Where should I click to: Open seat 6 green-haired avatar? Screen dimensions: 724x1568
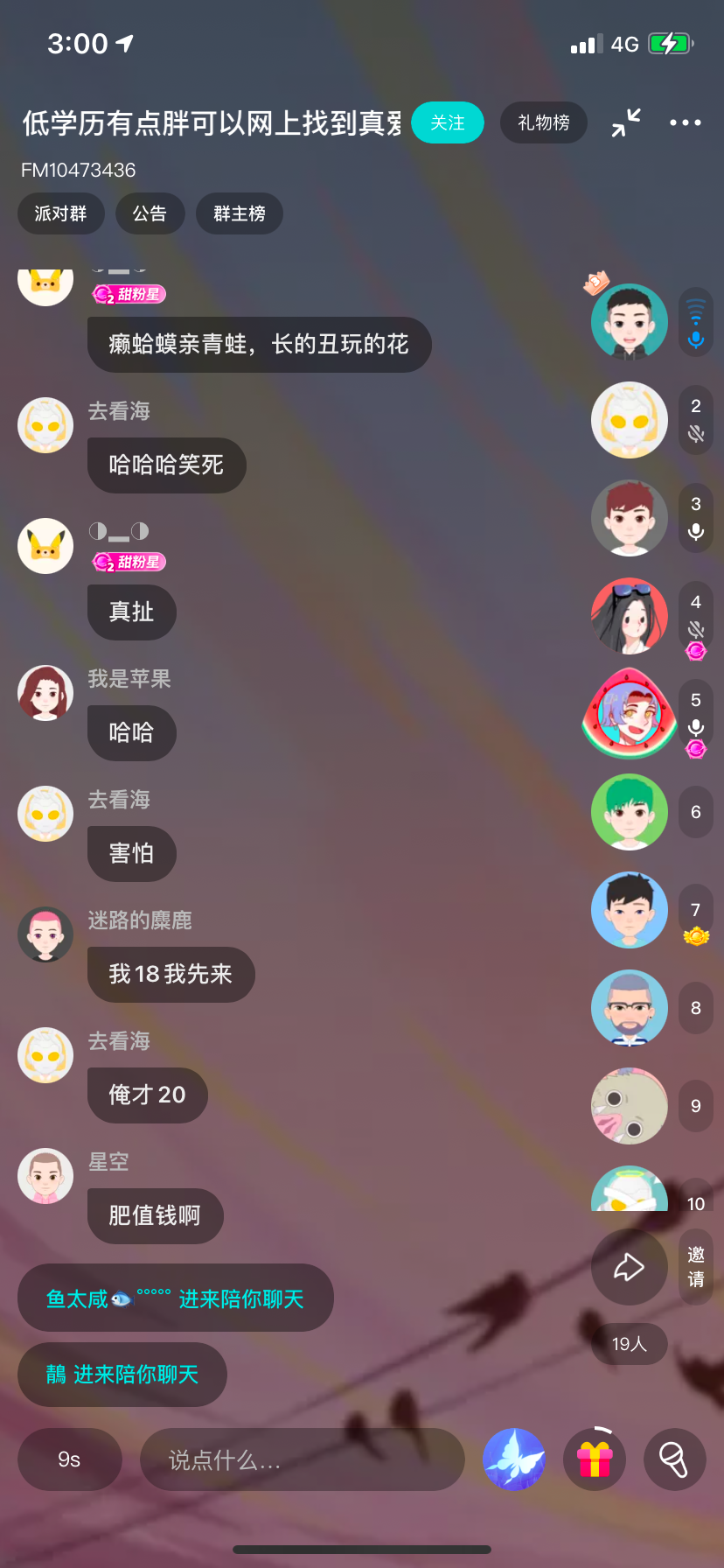point(629,812)
